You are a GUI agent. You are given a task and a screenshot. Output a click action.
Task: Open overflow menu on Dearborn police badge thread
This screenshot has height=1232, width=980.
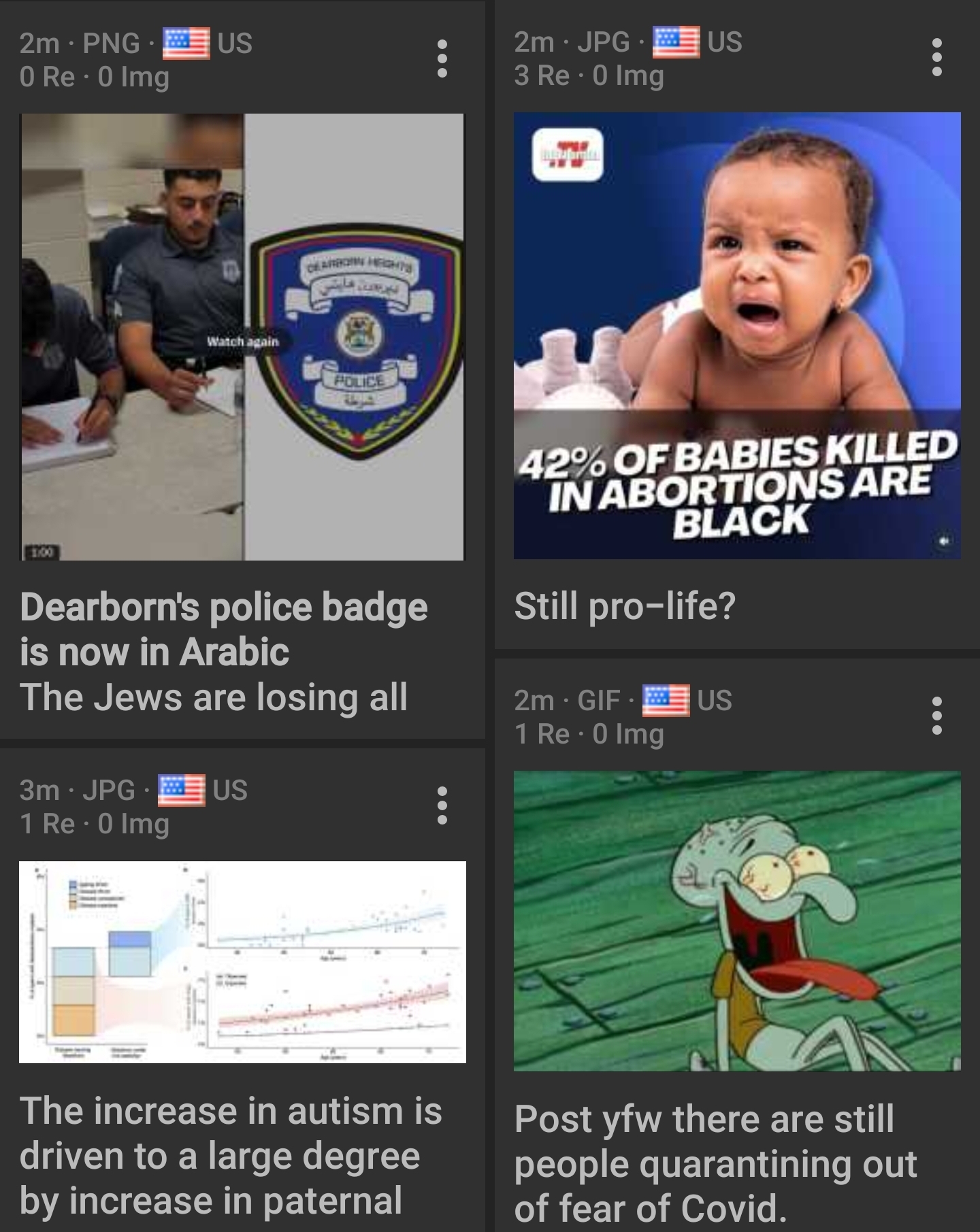coord(442,59)
